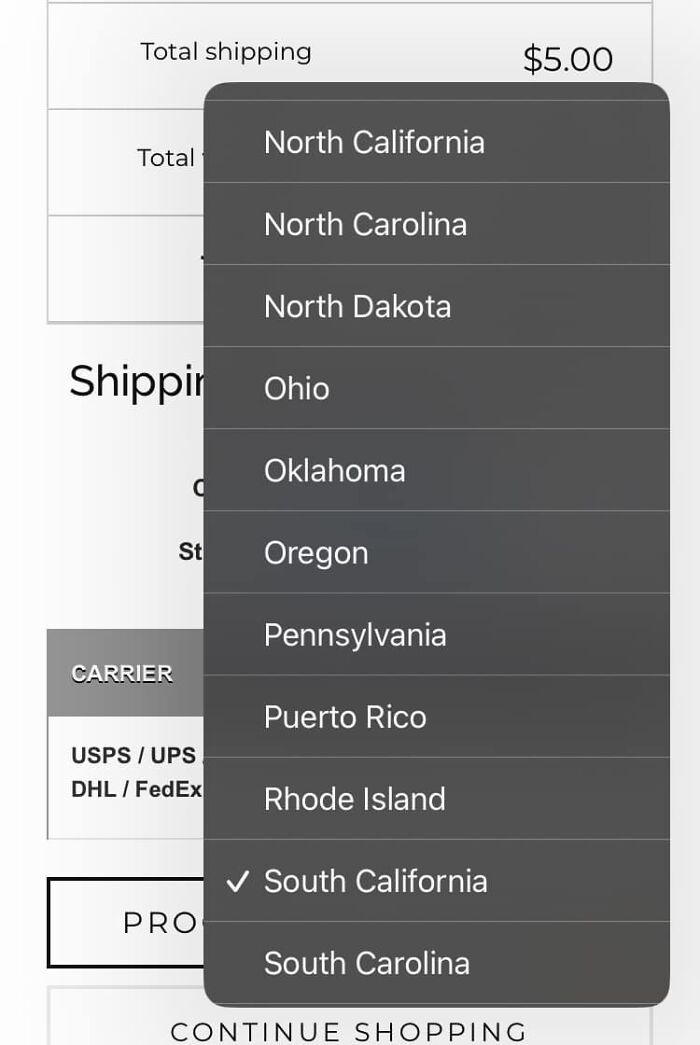Image resolution: width=700 pixels, height=1045 pixels.
Task: Tap the Continue Shopping button
Action: click(348, 1030)
